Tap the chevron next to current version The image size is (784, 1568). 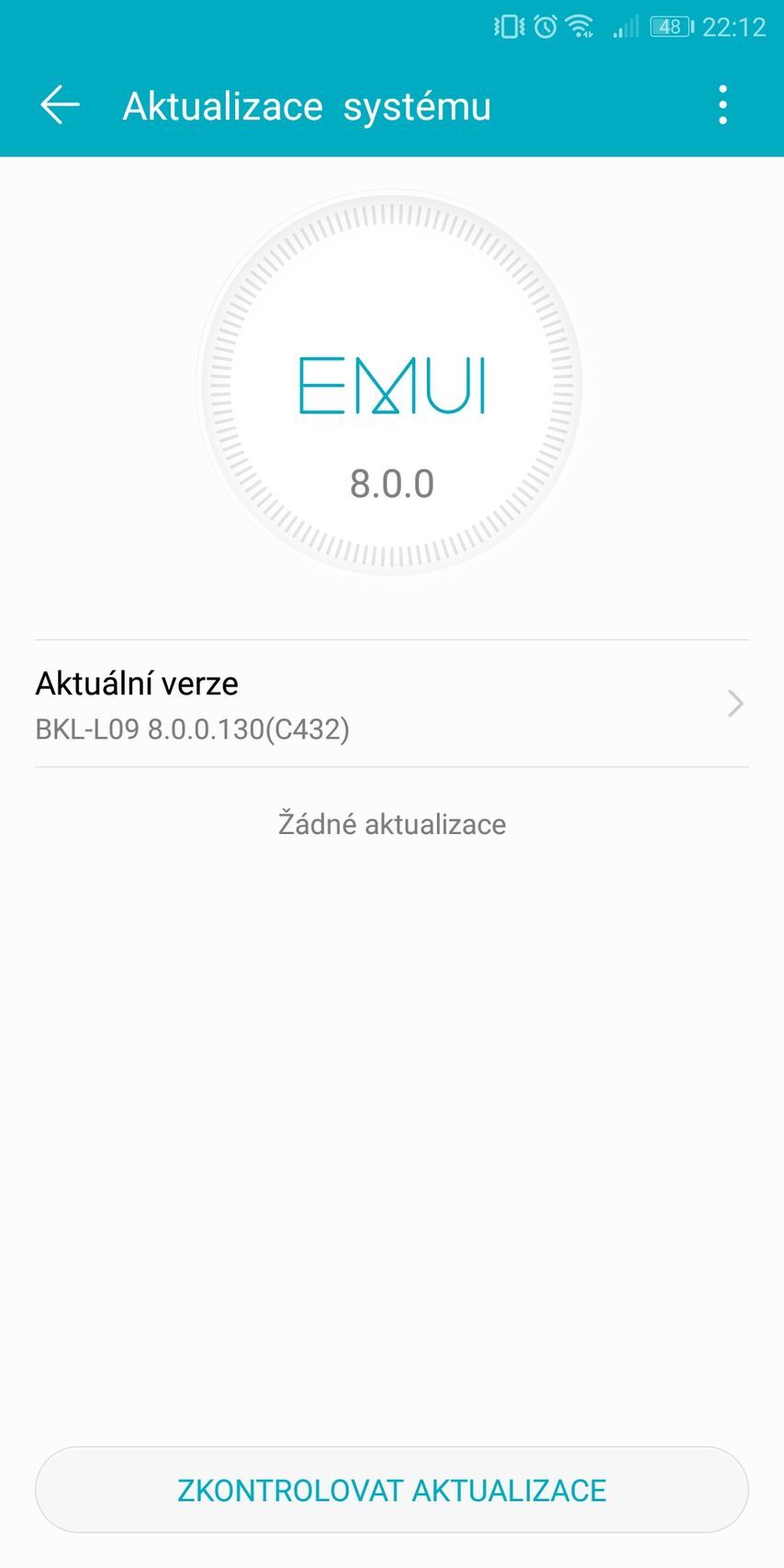tap(734, 704)
